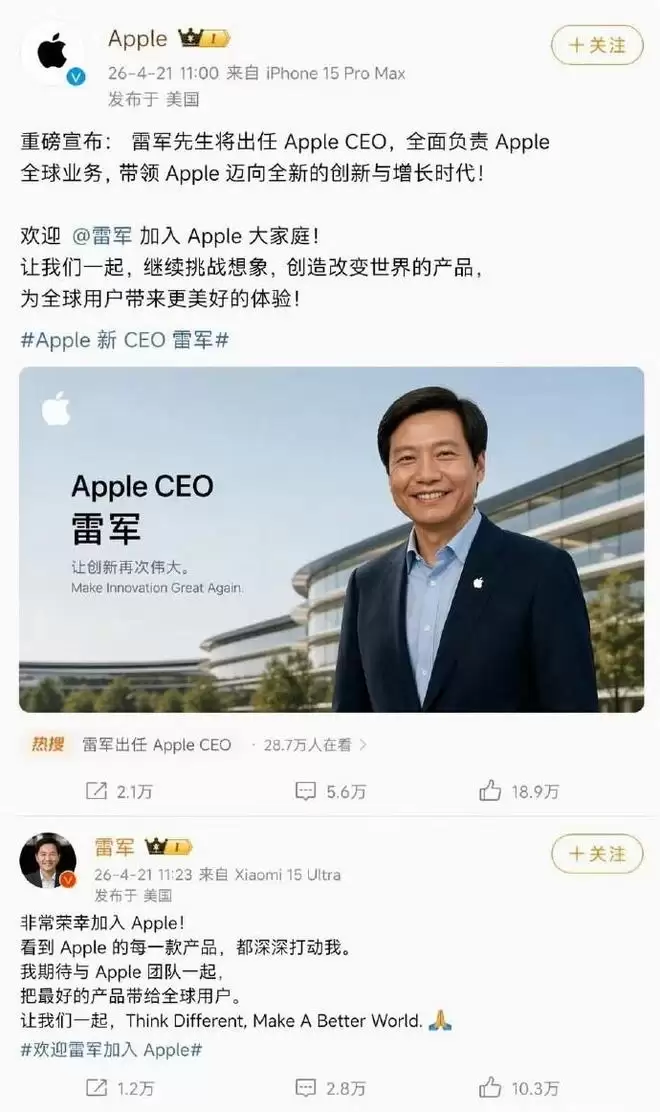Repost 雷军's post
The width and height of the screenshot is (660, 1112).
point(119,1088)
